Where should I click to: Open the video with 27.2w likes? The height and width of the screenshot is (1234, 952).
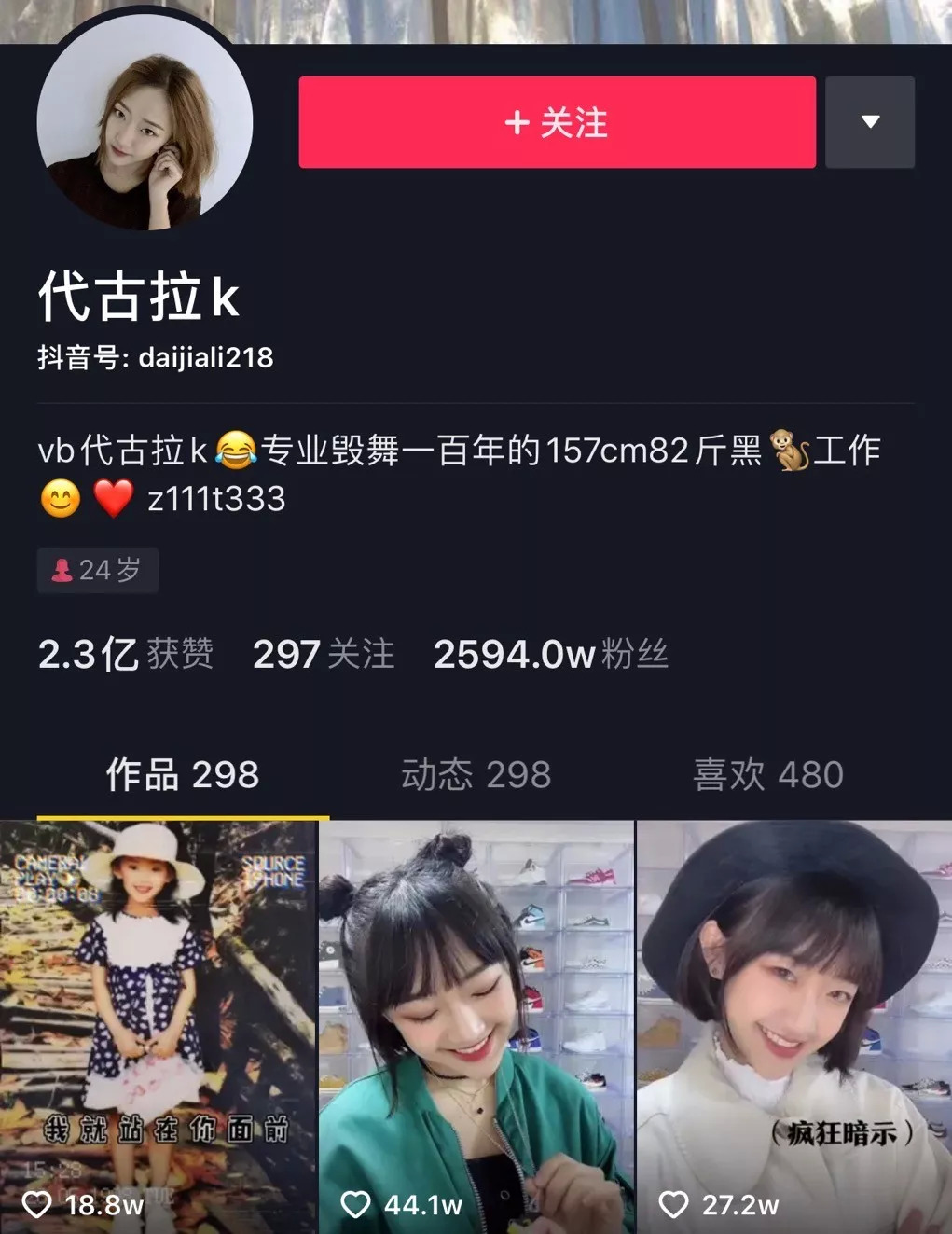click(x=794, y=1026)
